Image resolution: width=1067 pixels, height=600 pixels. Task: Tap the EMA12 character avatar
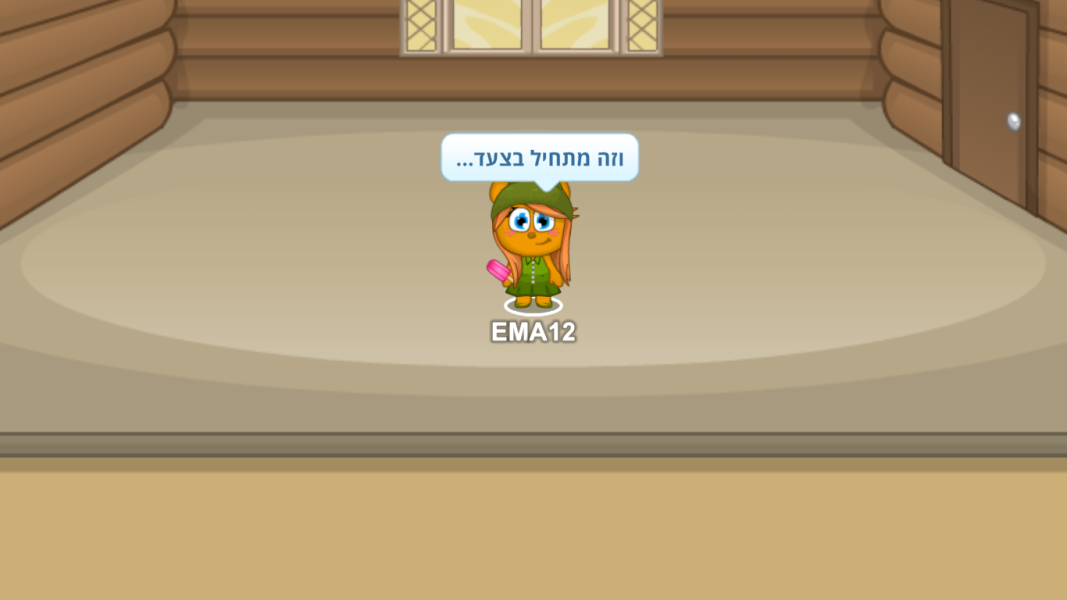pyautogui.click(x=532, y=245)
